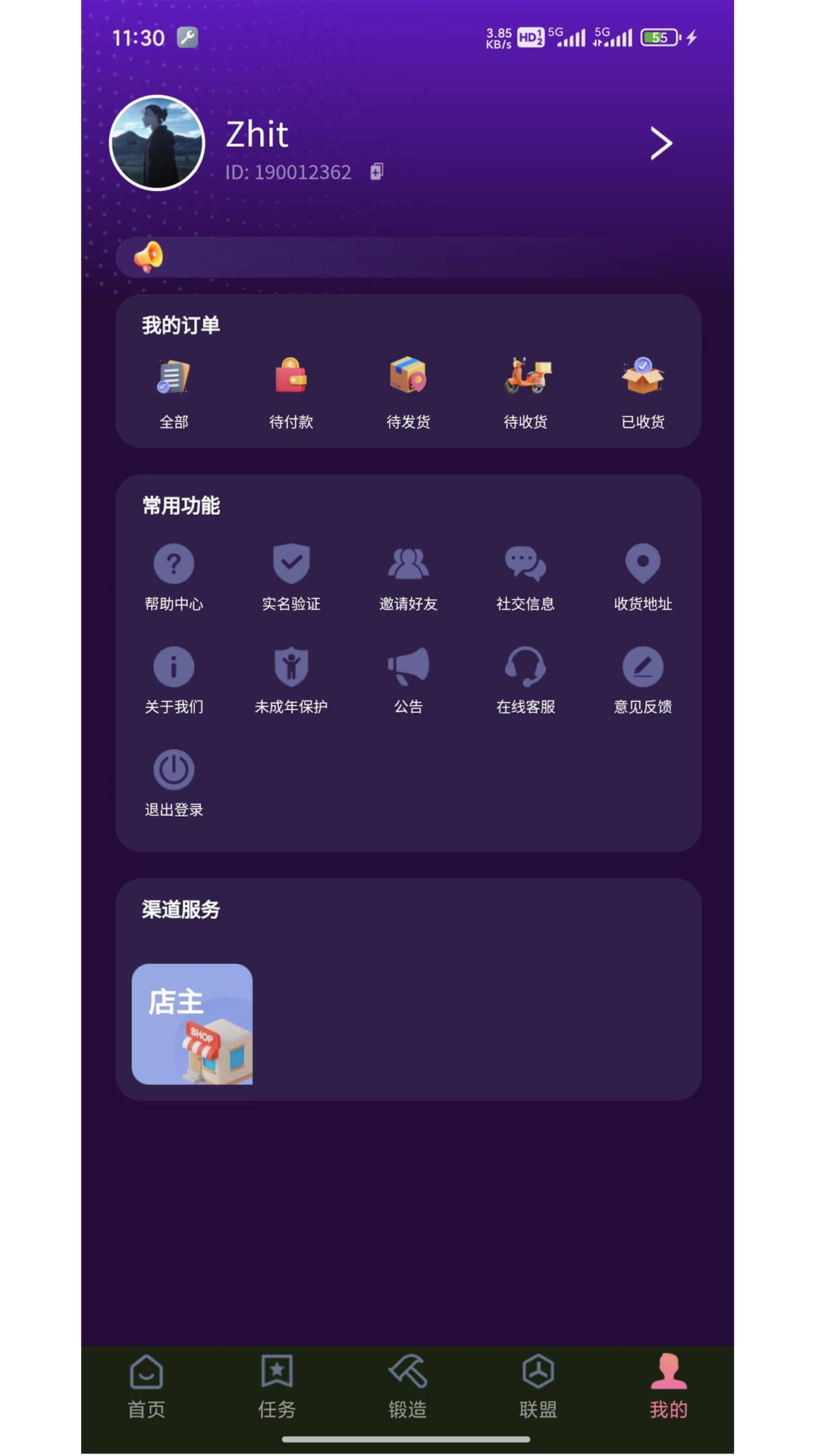
Task: Open shipping address (收货地址)
Action: coord(643,577)
